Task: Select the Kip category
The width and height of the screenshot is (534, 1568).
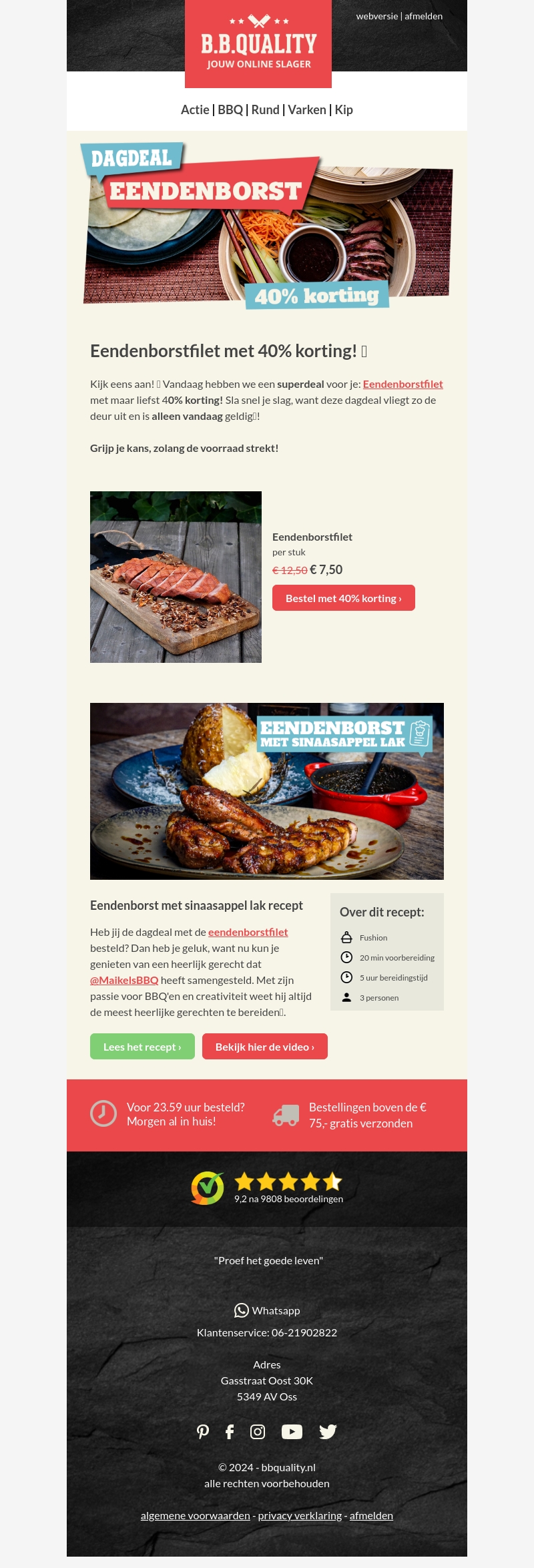Action: pyautogui.click(x=344, y=110)
